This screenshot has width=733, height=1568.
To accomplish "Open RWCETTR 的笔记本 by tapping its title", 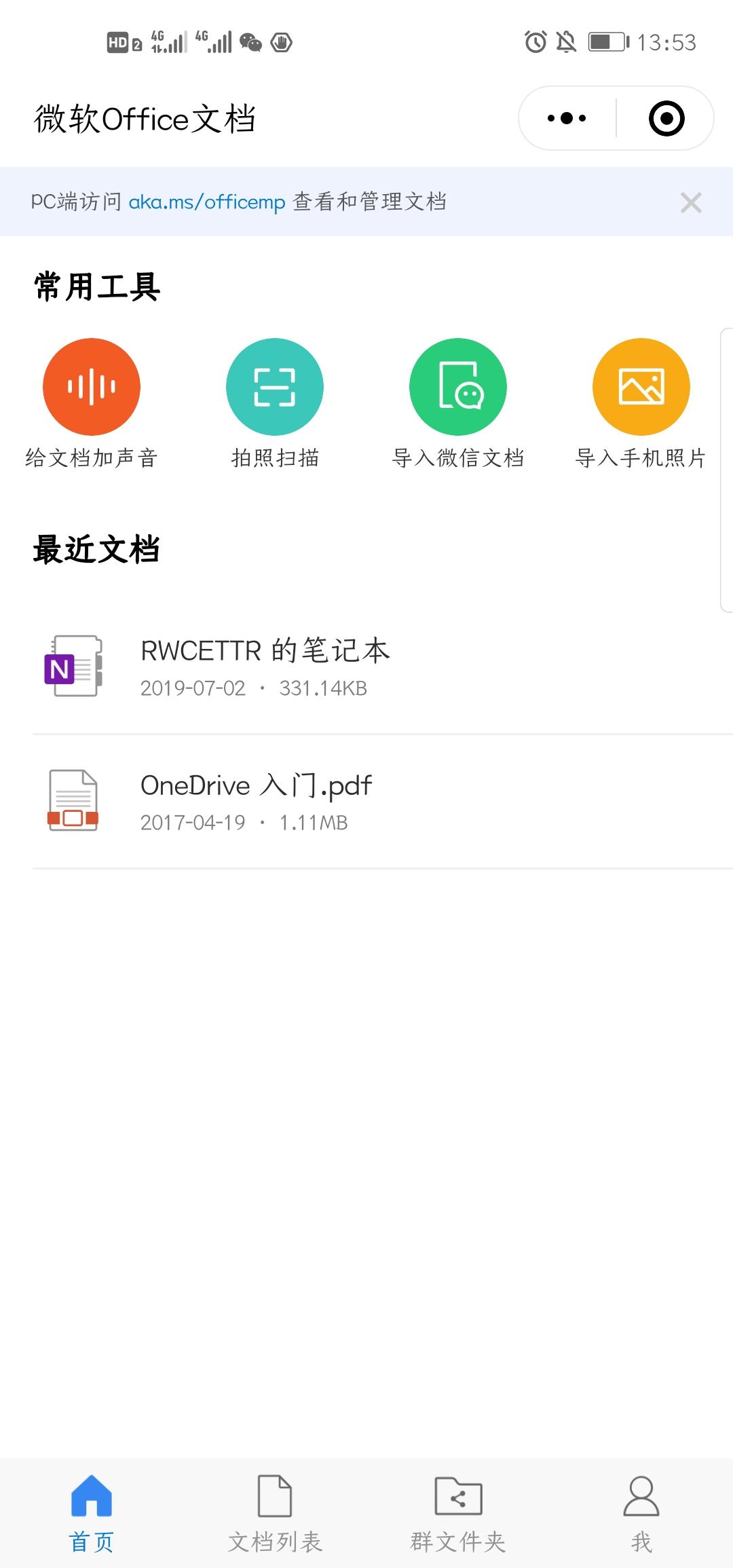I will coord(266,650).
